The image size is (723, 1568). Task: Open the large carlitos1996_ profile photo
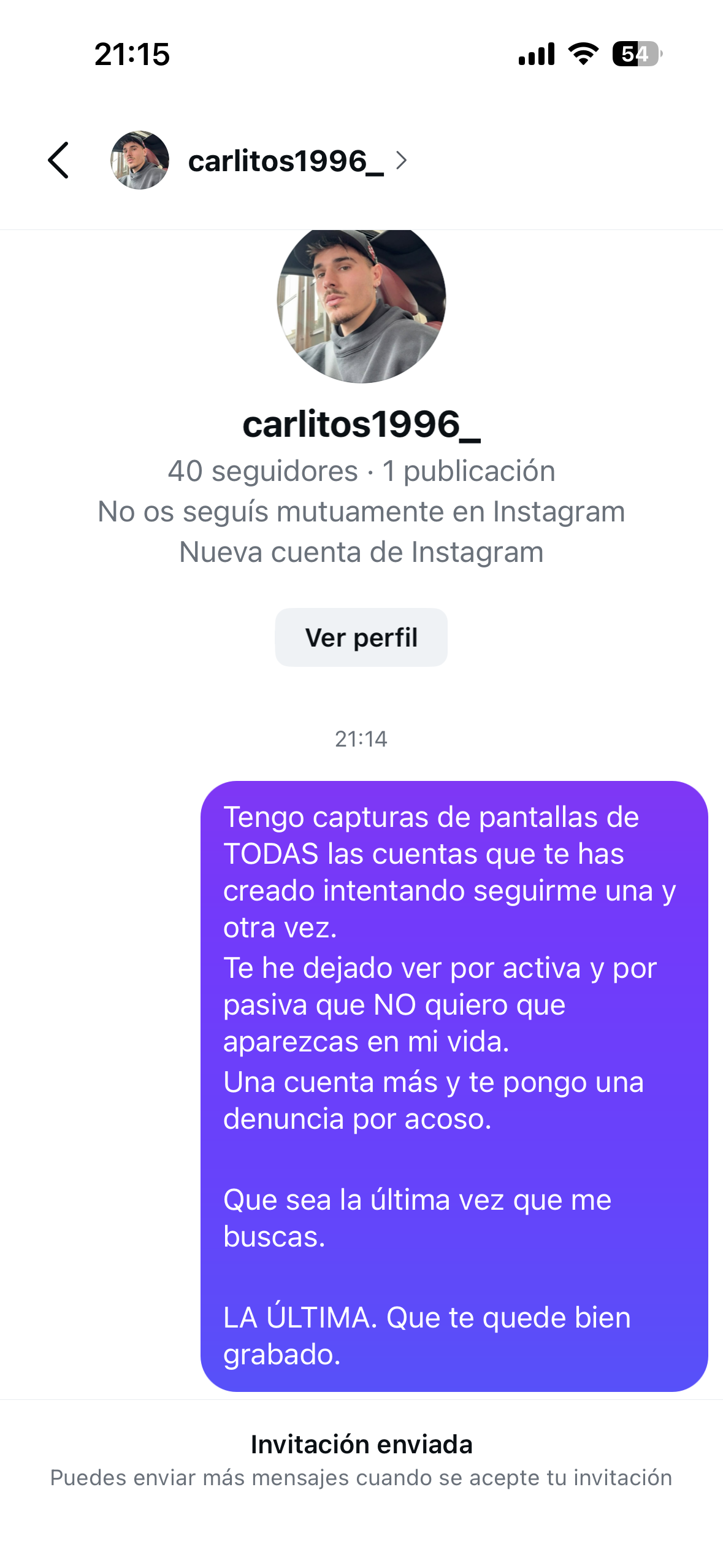361,306
